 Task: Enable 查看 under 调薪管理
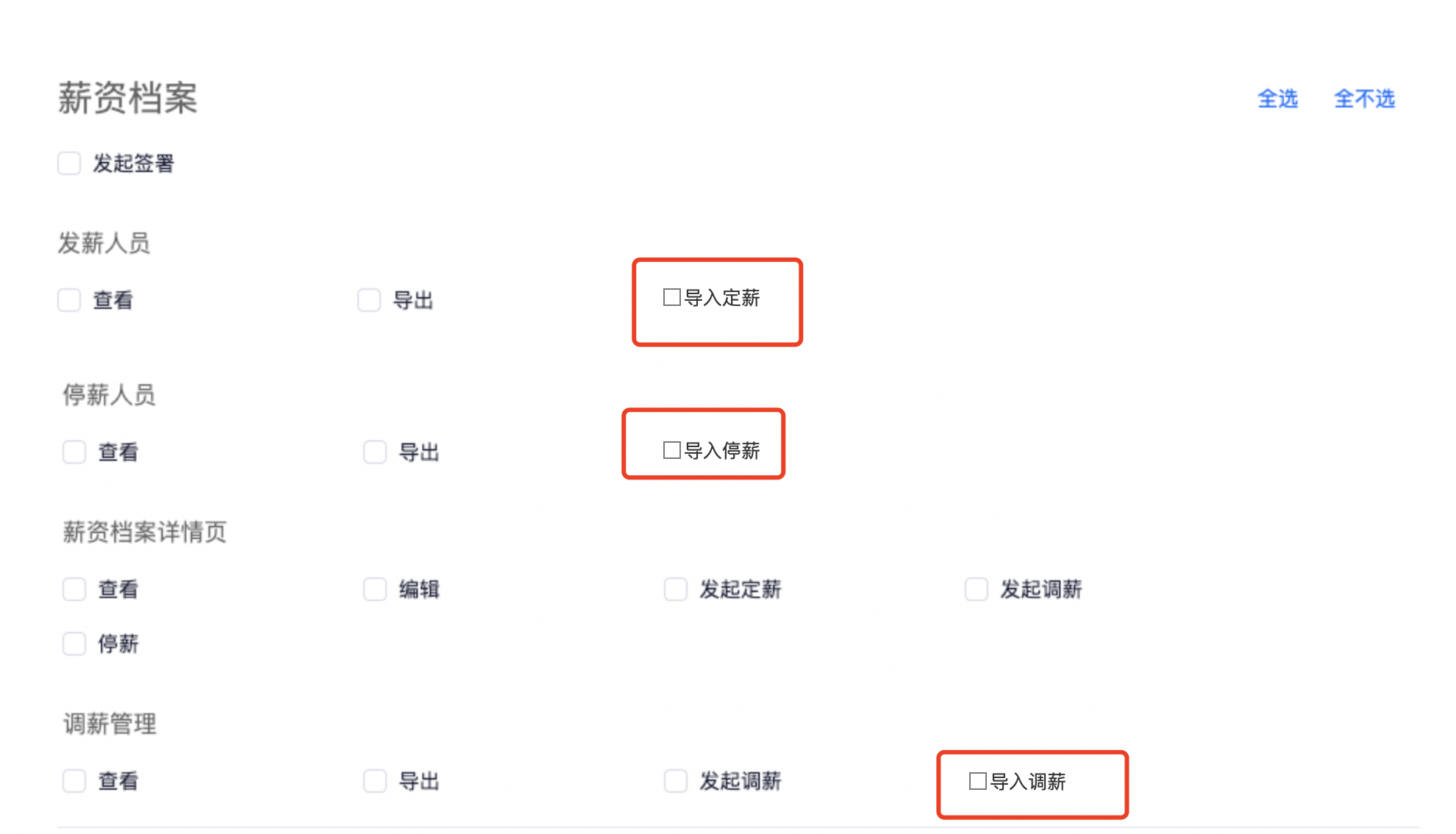74,781
